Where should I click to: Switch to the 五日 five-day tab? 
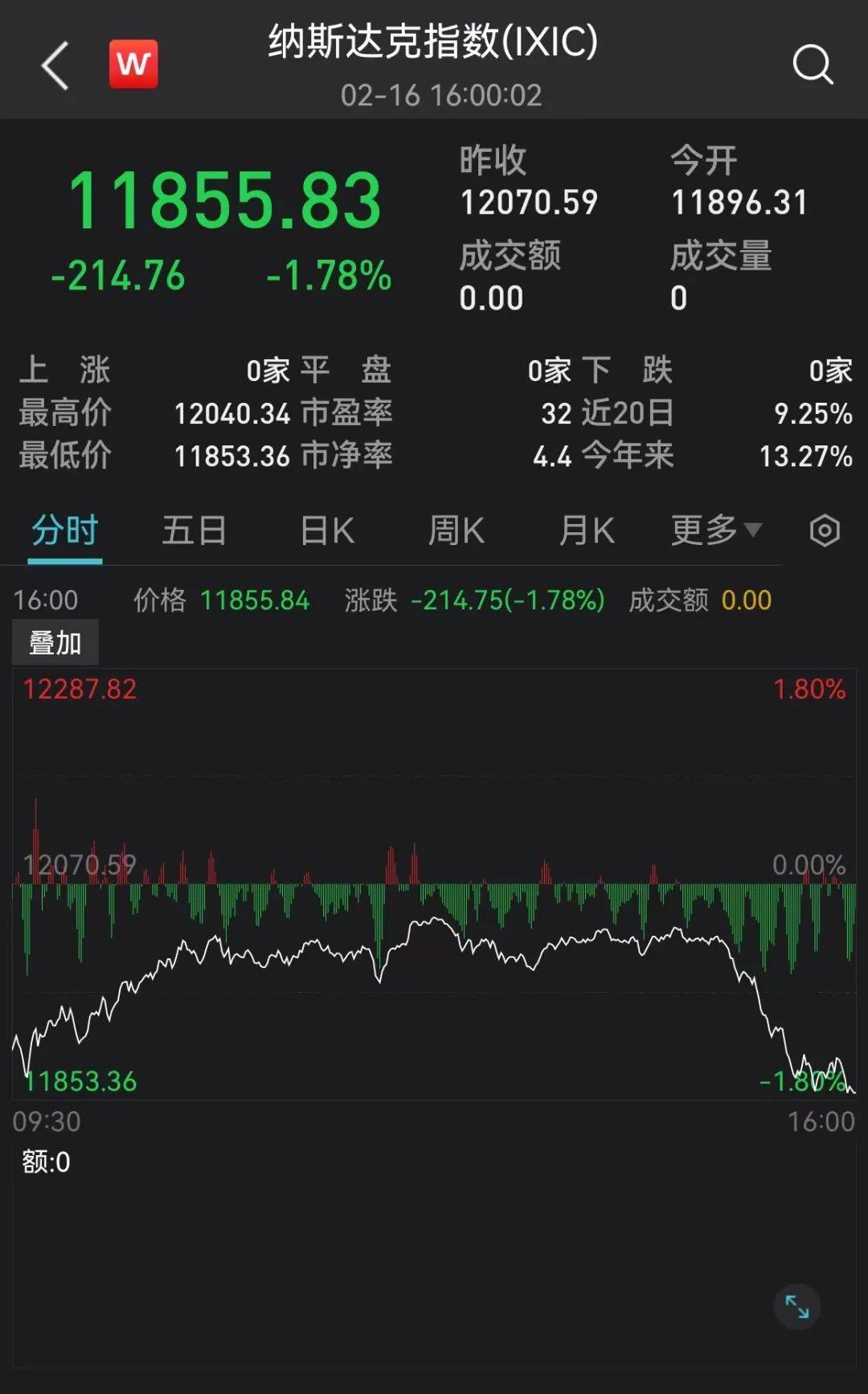click(194, 531)
